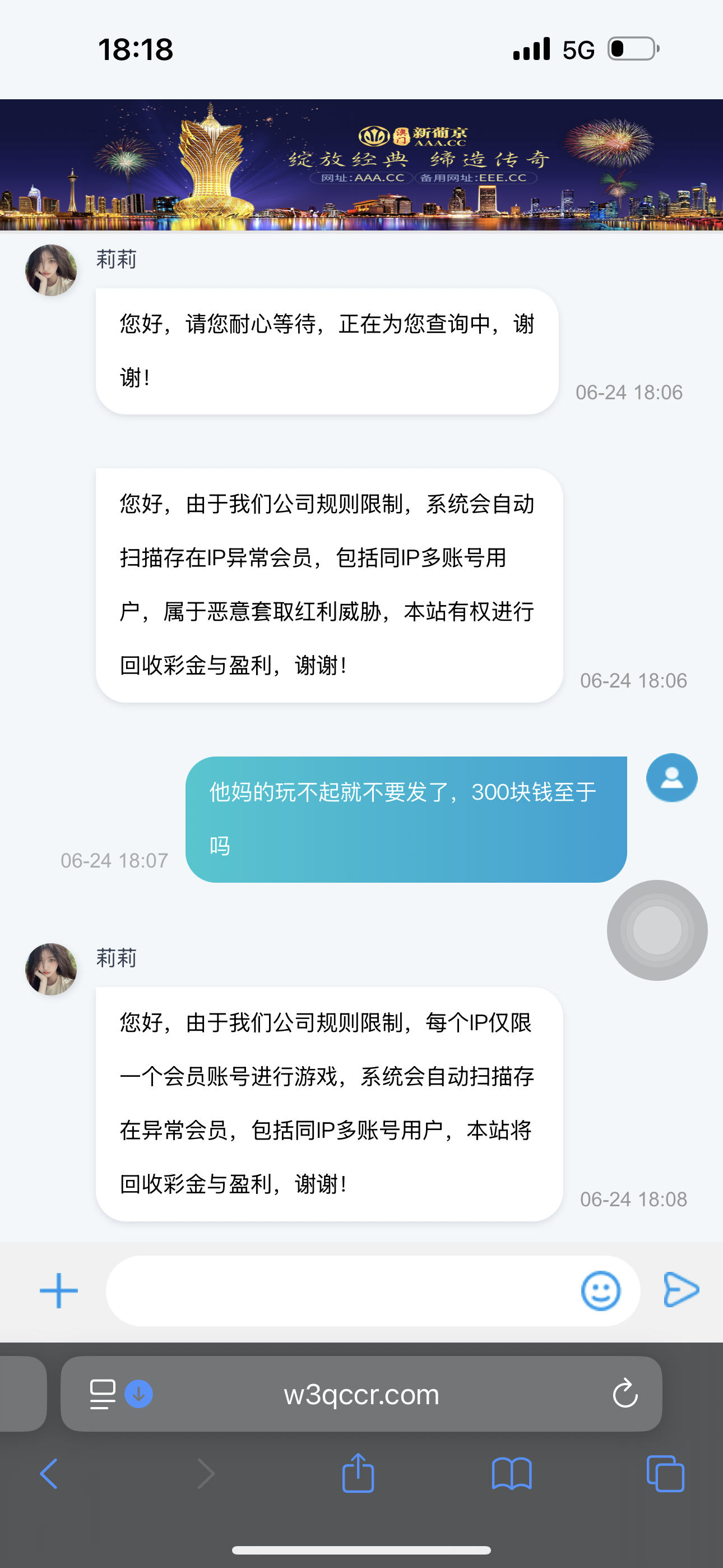Tap the w3qccr.com address bar
723x1568 pixels.
[361, 1393]
